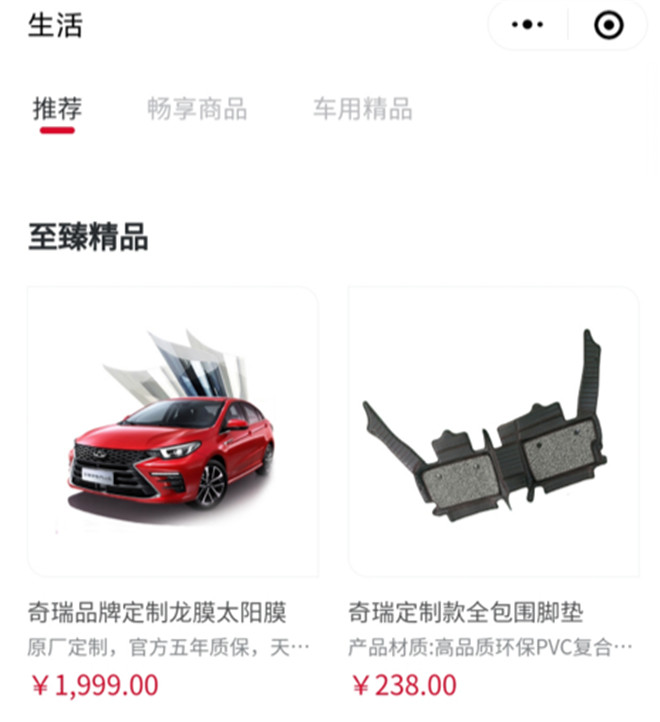660x722 pixels.
Task: Switch to the 车用精品 tab
Action: coord(362,108)
